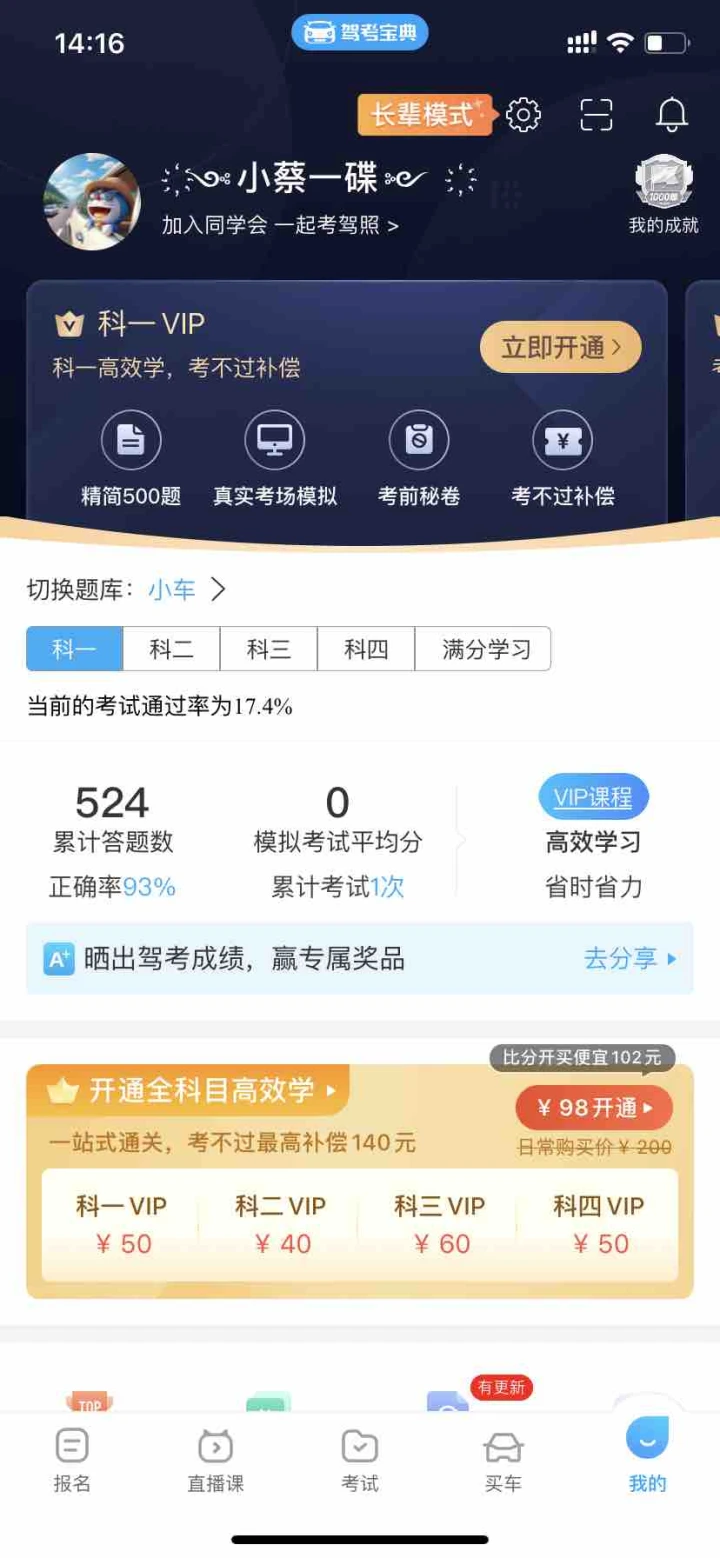720x1558 pixels.
Task: Switch to the 科三 tab
Action: tap(269, 649)
